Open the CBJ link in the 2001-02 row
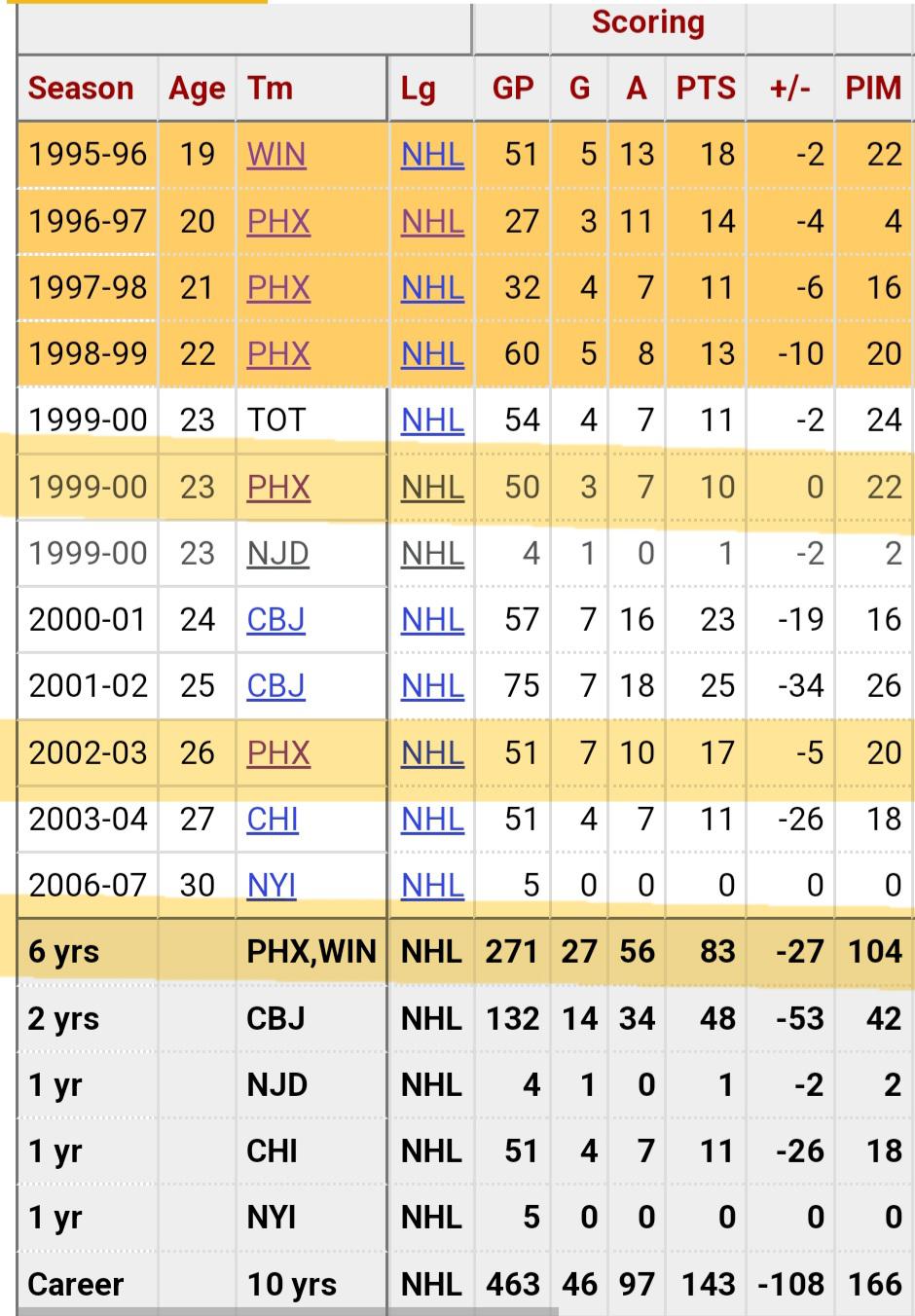 coord(275,685)
